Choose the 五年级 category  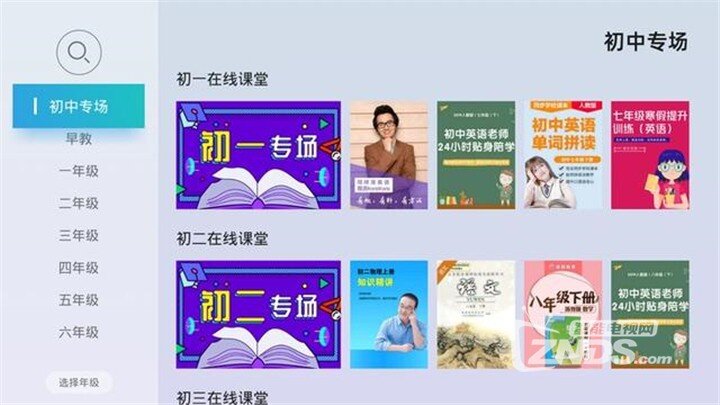tap(78, 299)
